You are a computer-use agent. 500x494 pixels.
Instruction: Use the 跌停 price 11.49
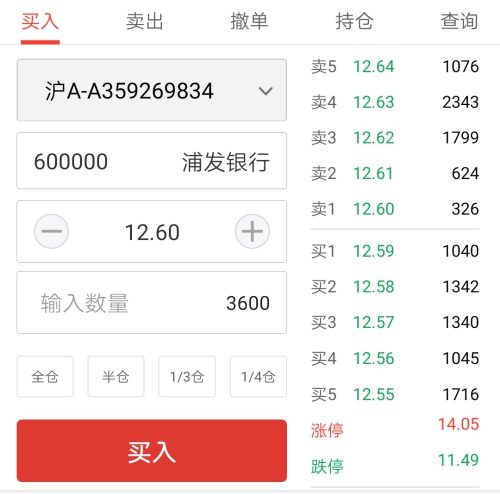[458, 460]
